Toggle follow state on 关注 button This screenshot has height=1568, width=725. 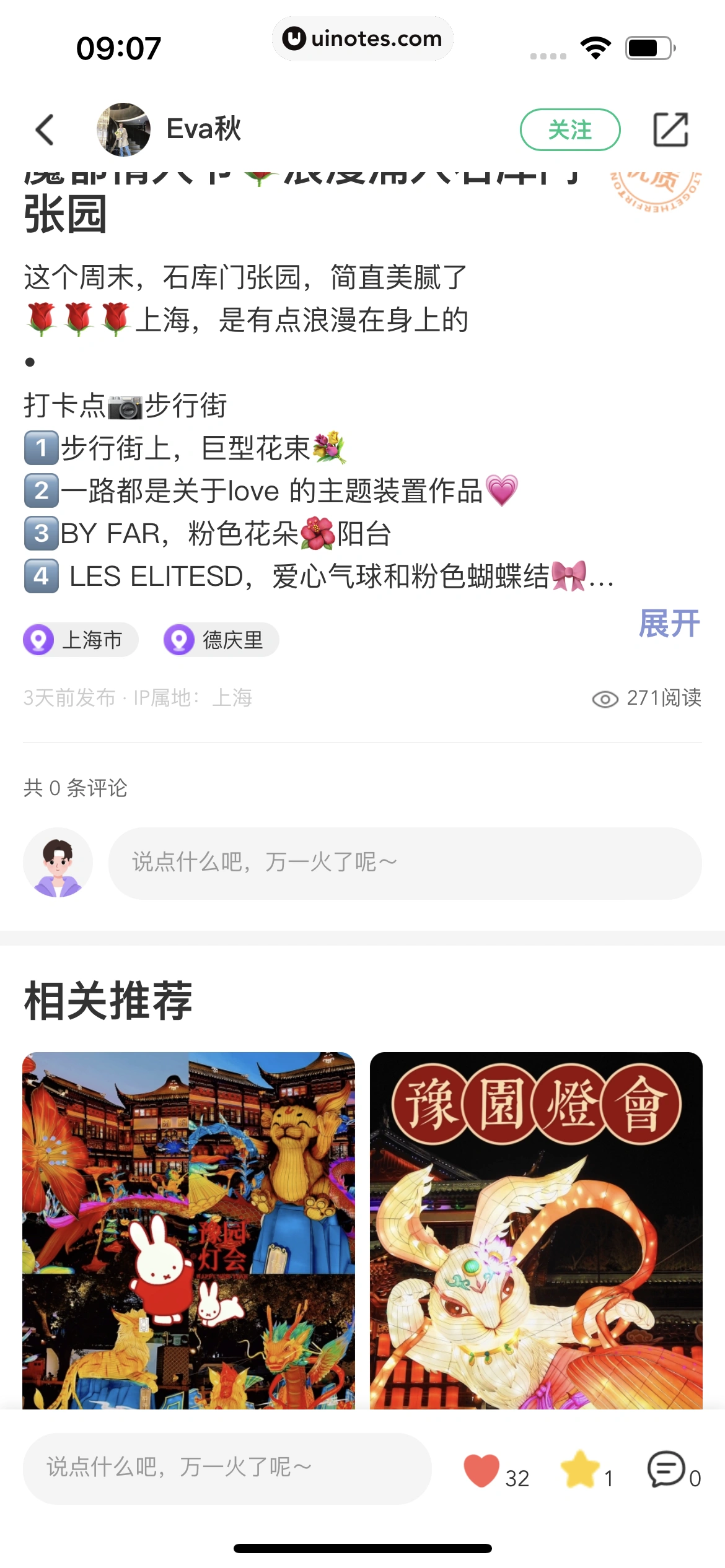(x=571, y=130)
